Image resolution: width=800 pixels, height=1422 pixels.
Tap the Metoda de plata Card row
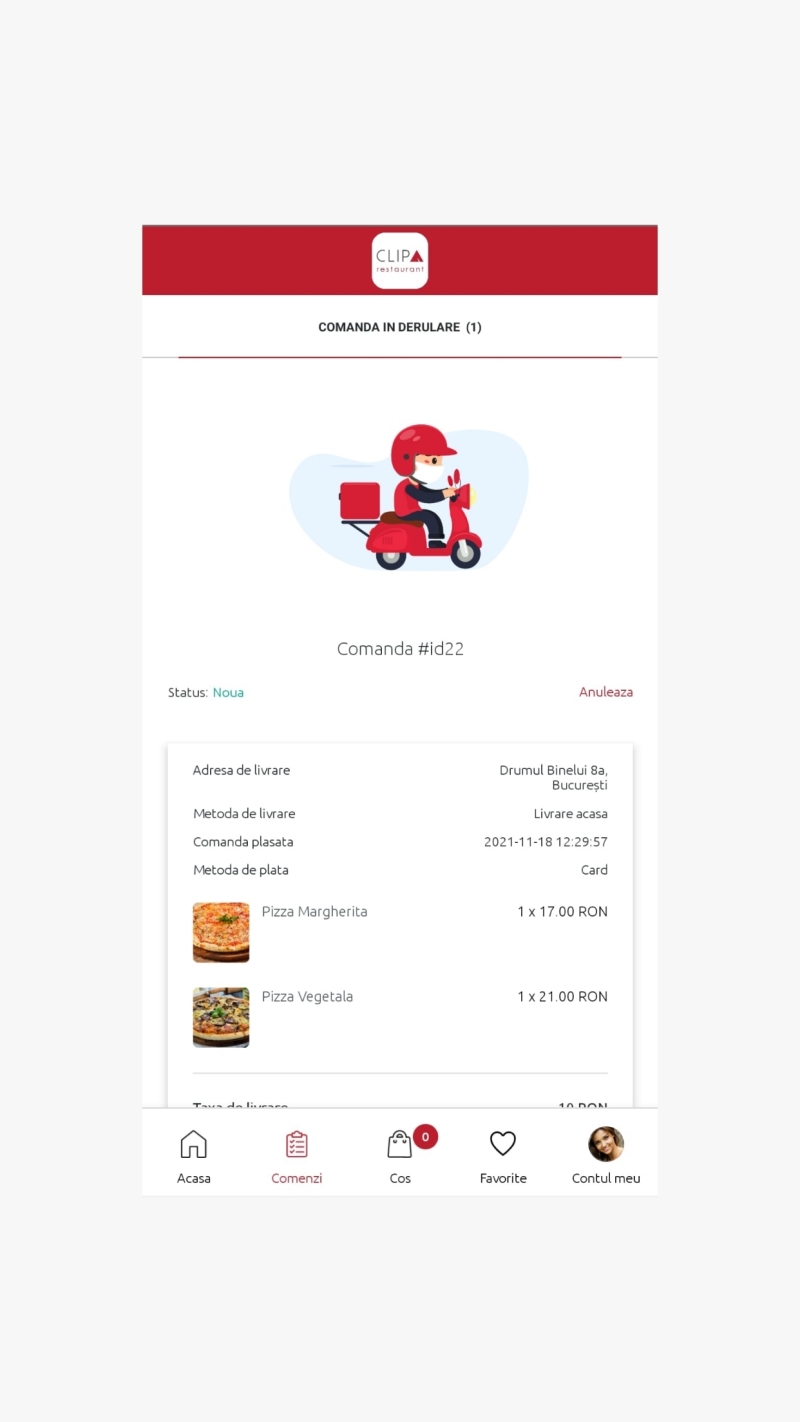pyautogui.click(x=400, y=869)
